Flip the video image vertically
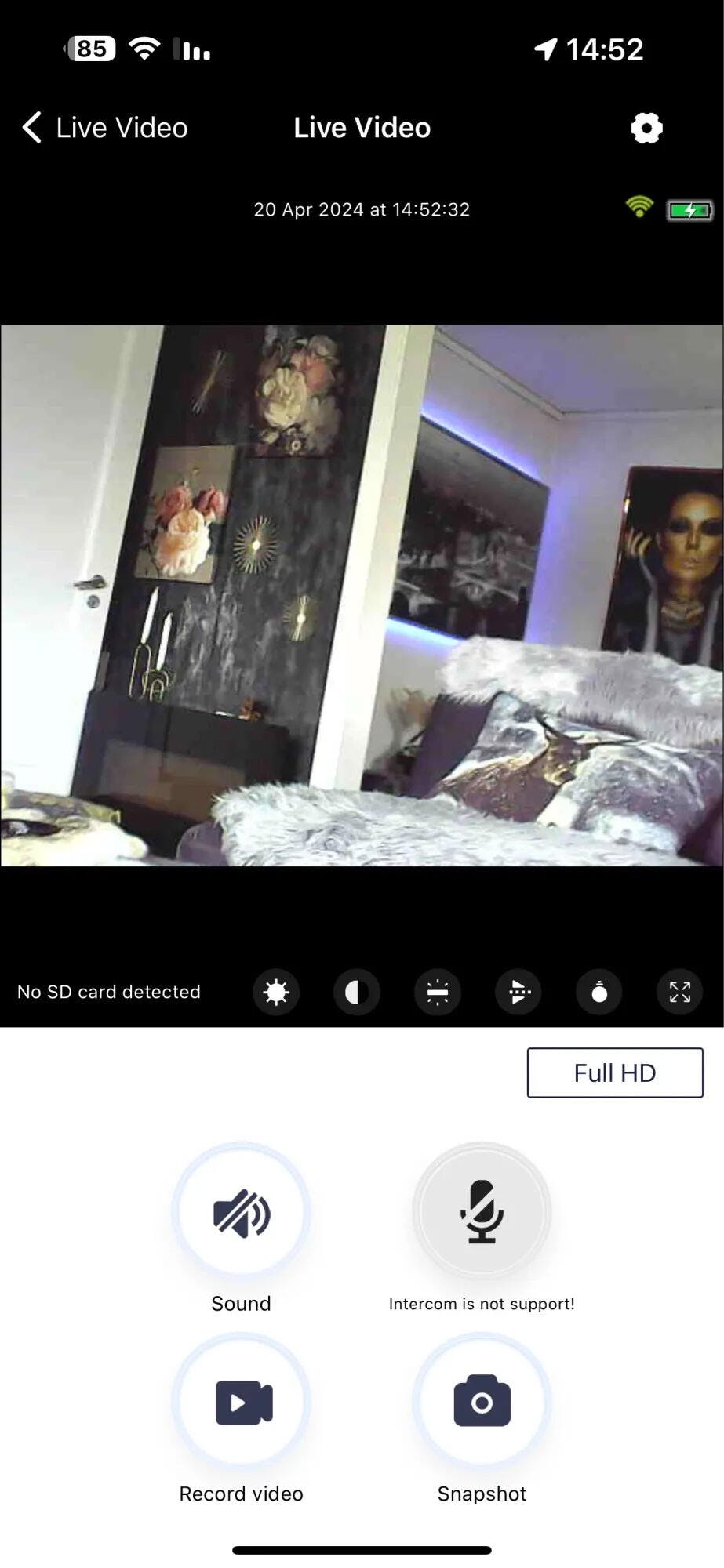 click(518, 993)
